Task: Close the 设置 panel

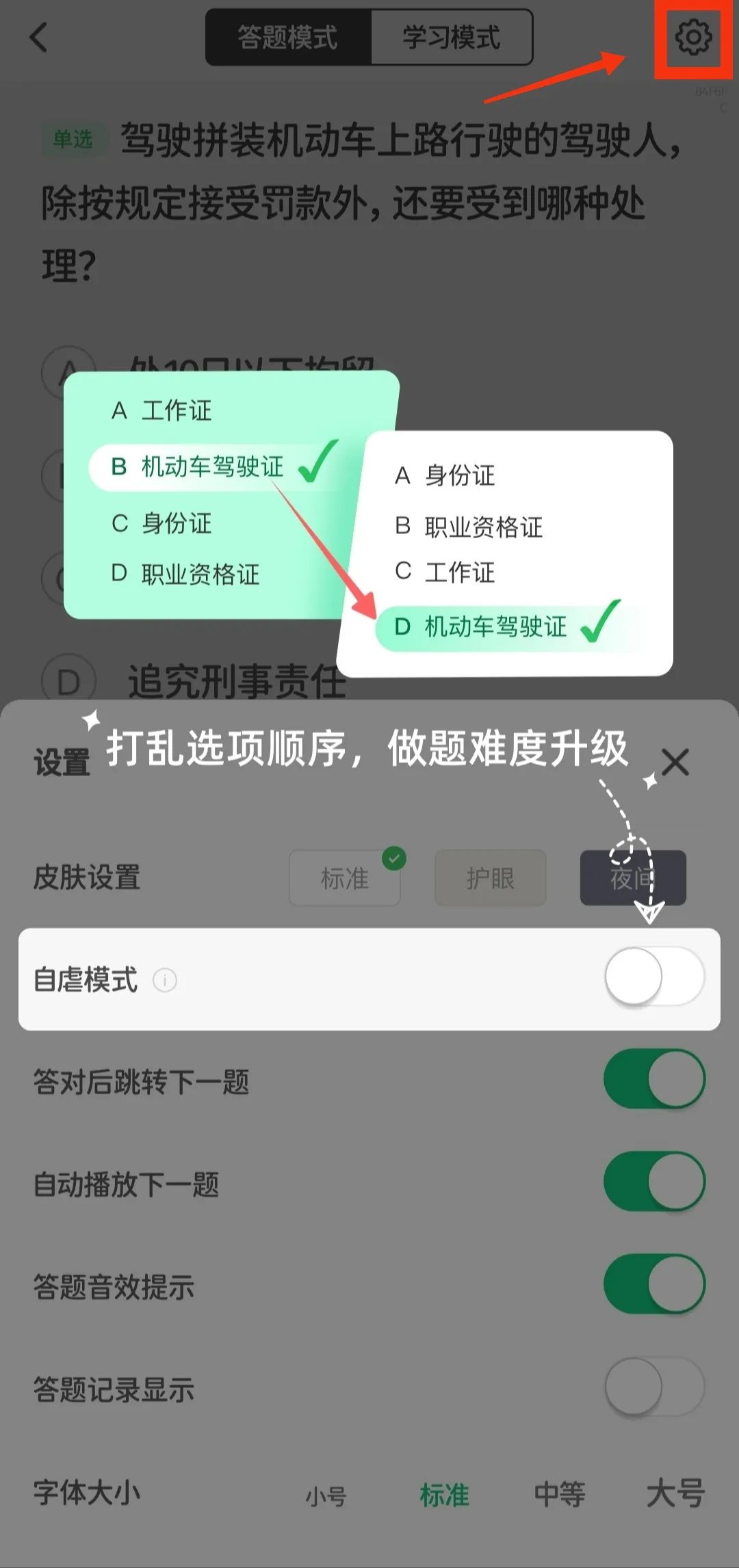Action: click(x=675, y=762)
